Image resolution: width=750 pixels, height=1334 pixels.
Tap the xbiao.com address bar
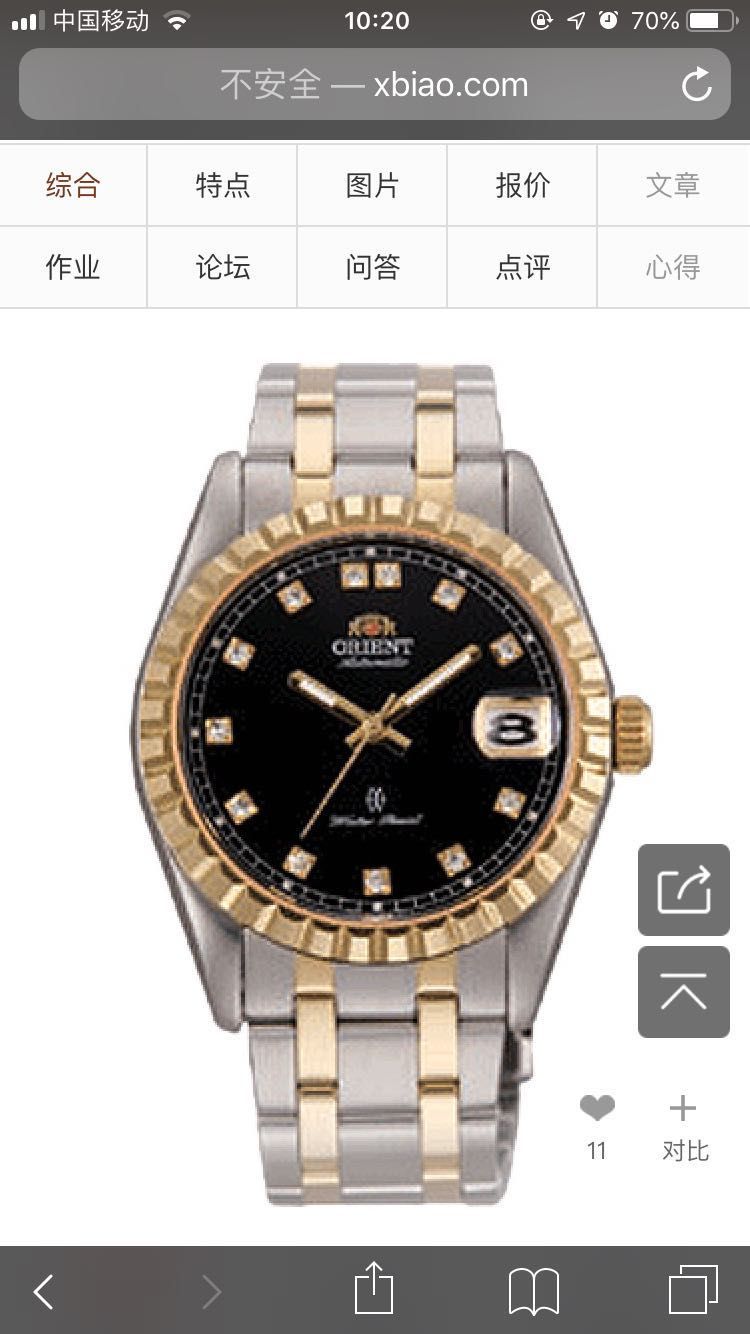click(374, 85)
